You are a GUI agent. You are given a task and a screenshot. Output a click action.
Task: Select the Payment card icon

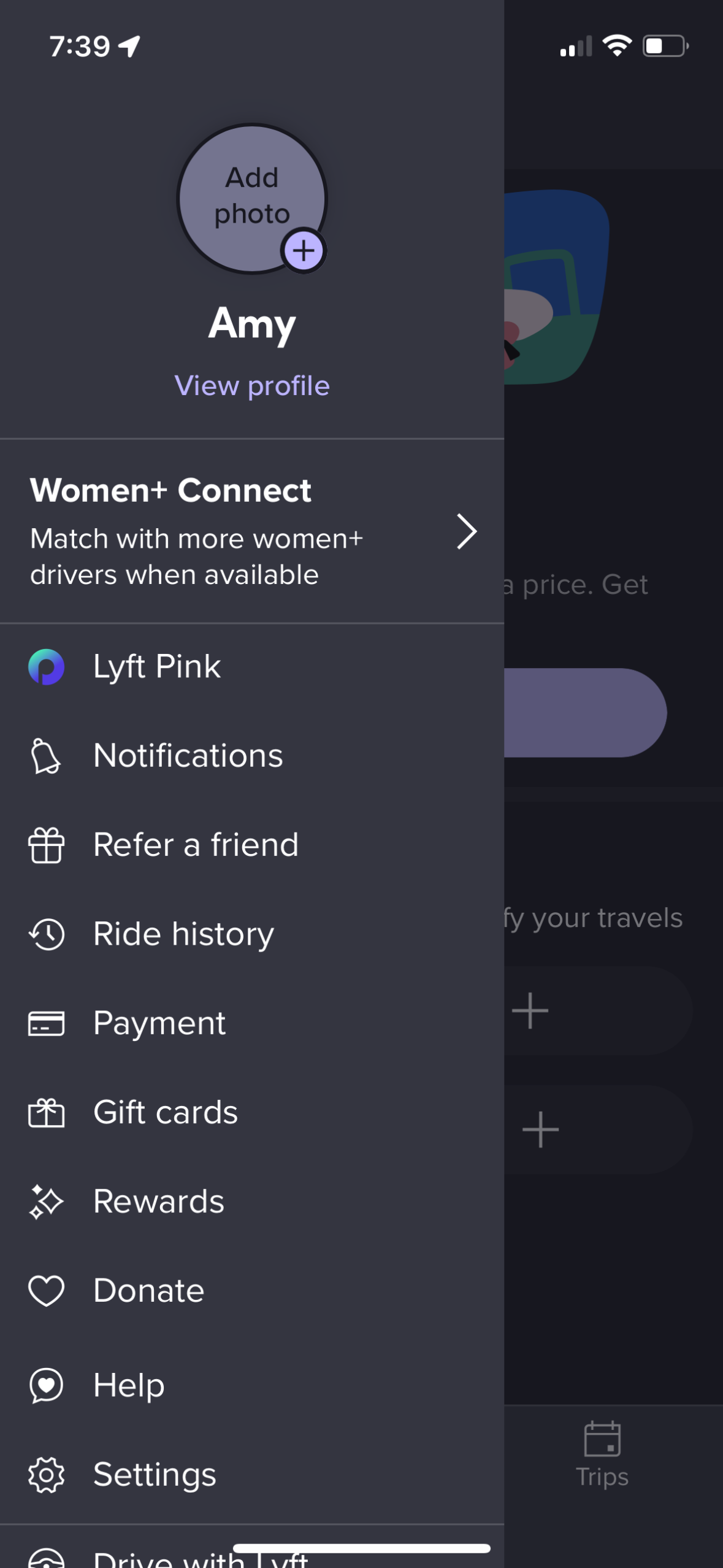(46, 1023)
